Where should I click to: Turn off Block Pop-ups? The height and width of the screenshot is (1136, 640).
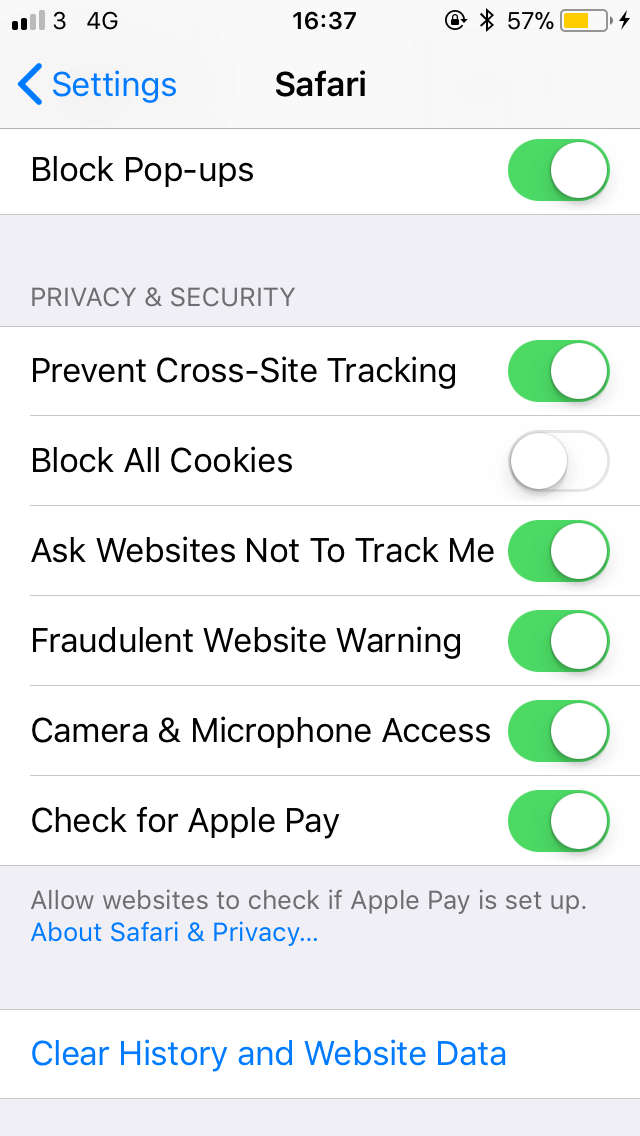coord(558,170)
